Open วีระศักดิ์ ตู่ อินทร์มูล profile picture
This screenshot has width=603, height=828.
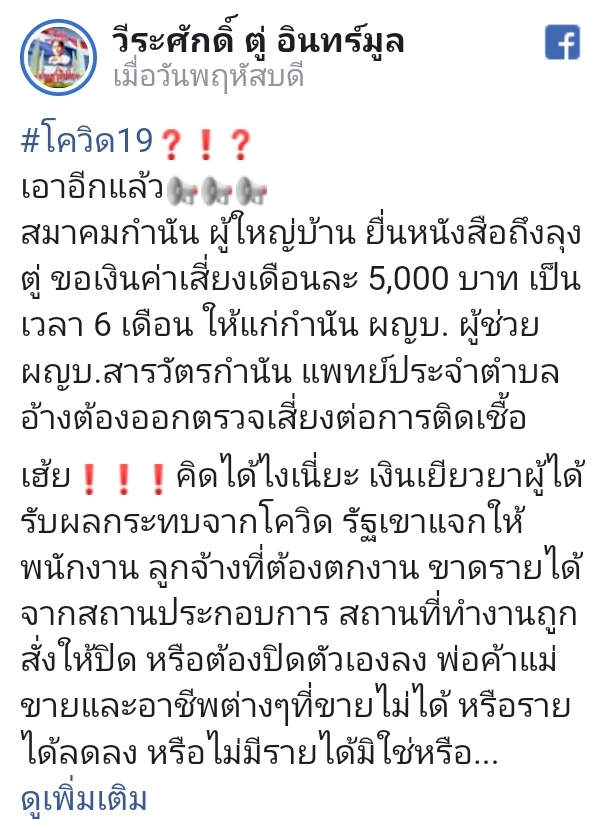pos(60,55)
